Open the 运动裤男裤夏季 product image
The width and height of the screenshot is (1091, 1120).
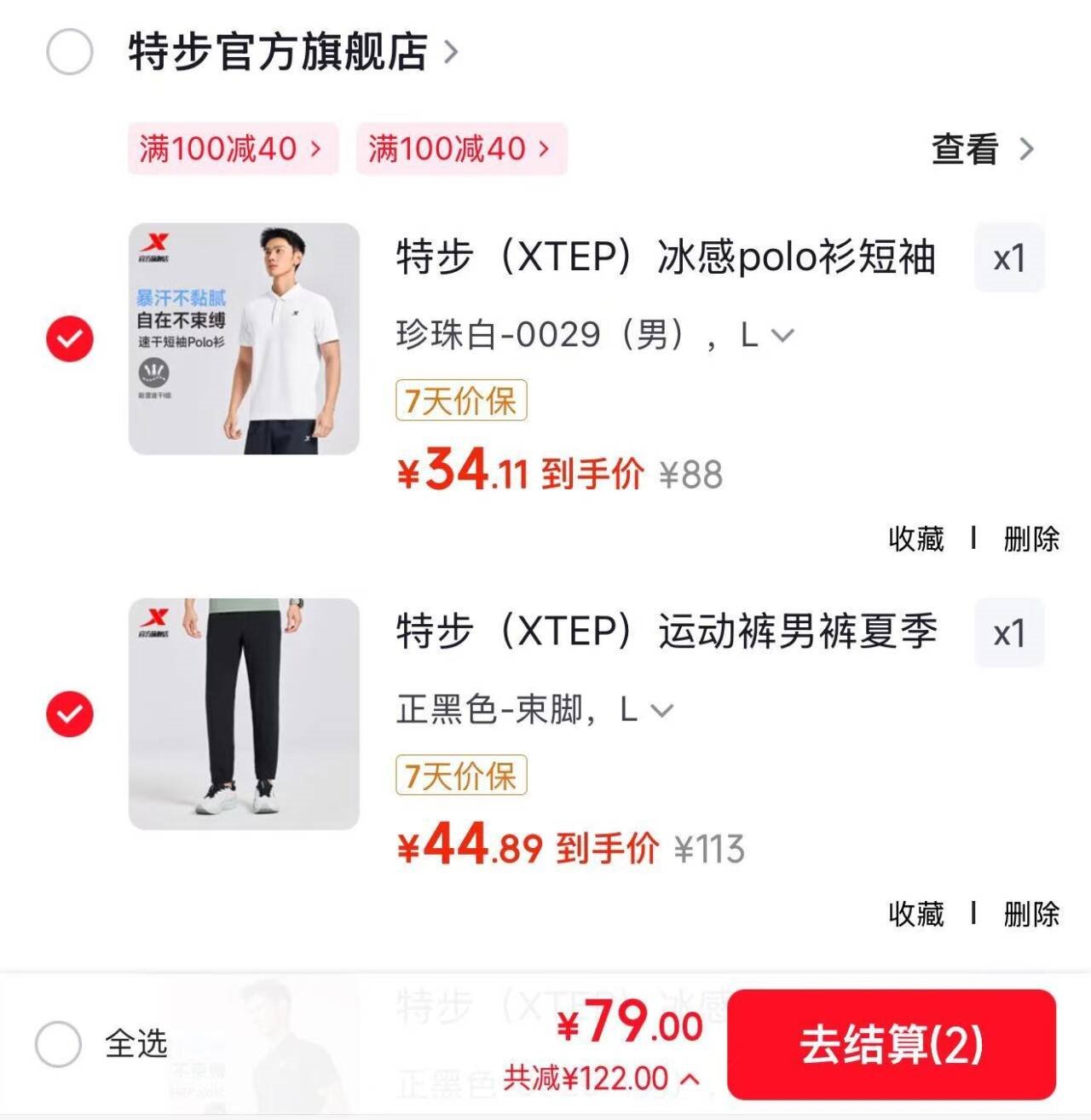click(x=244, y=713)
